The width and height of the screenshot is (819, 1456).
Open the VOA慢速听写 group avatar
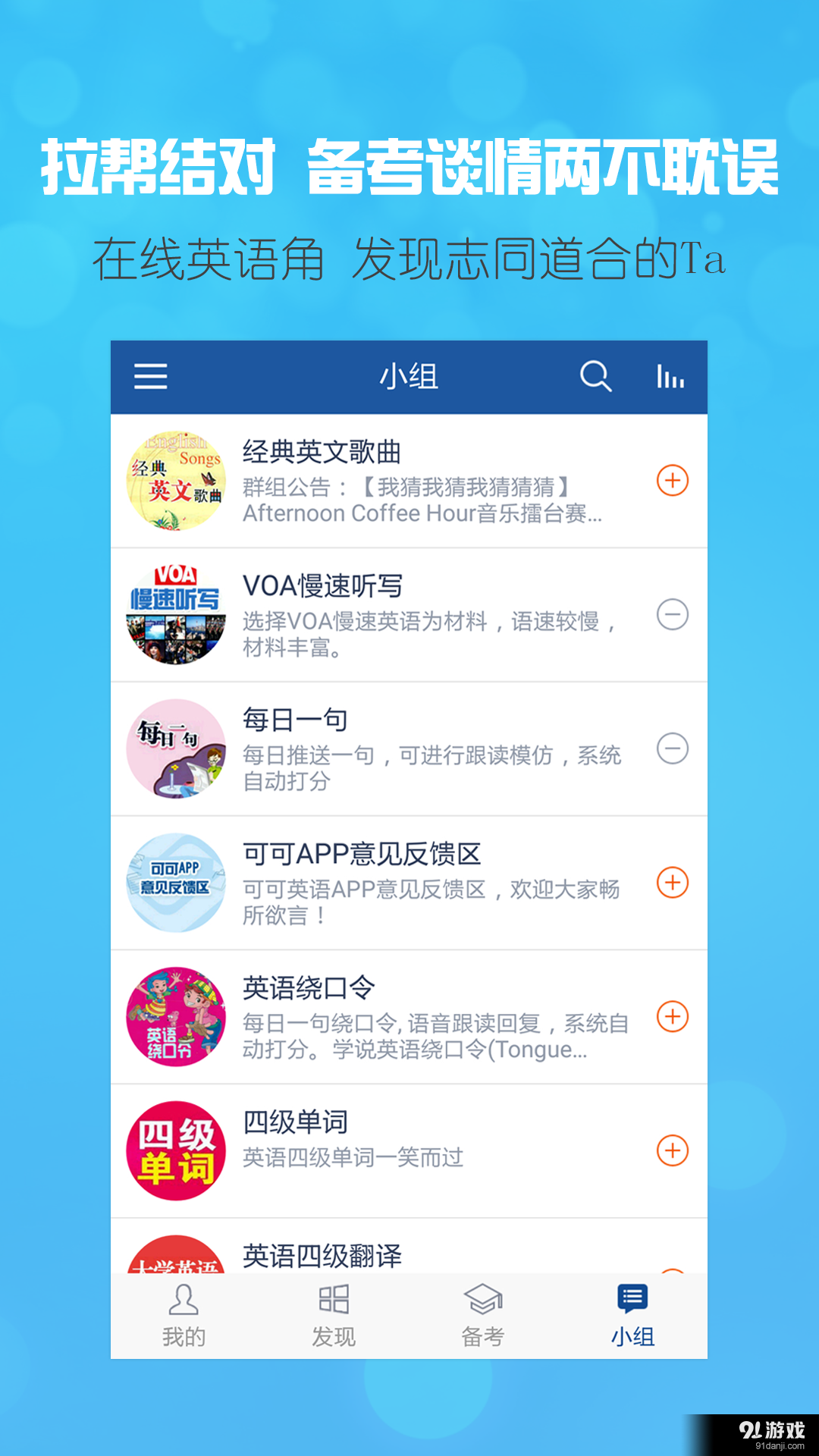click(175, 614)
